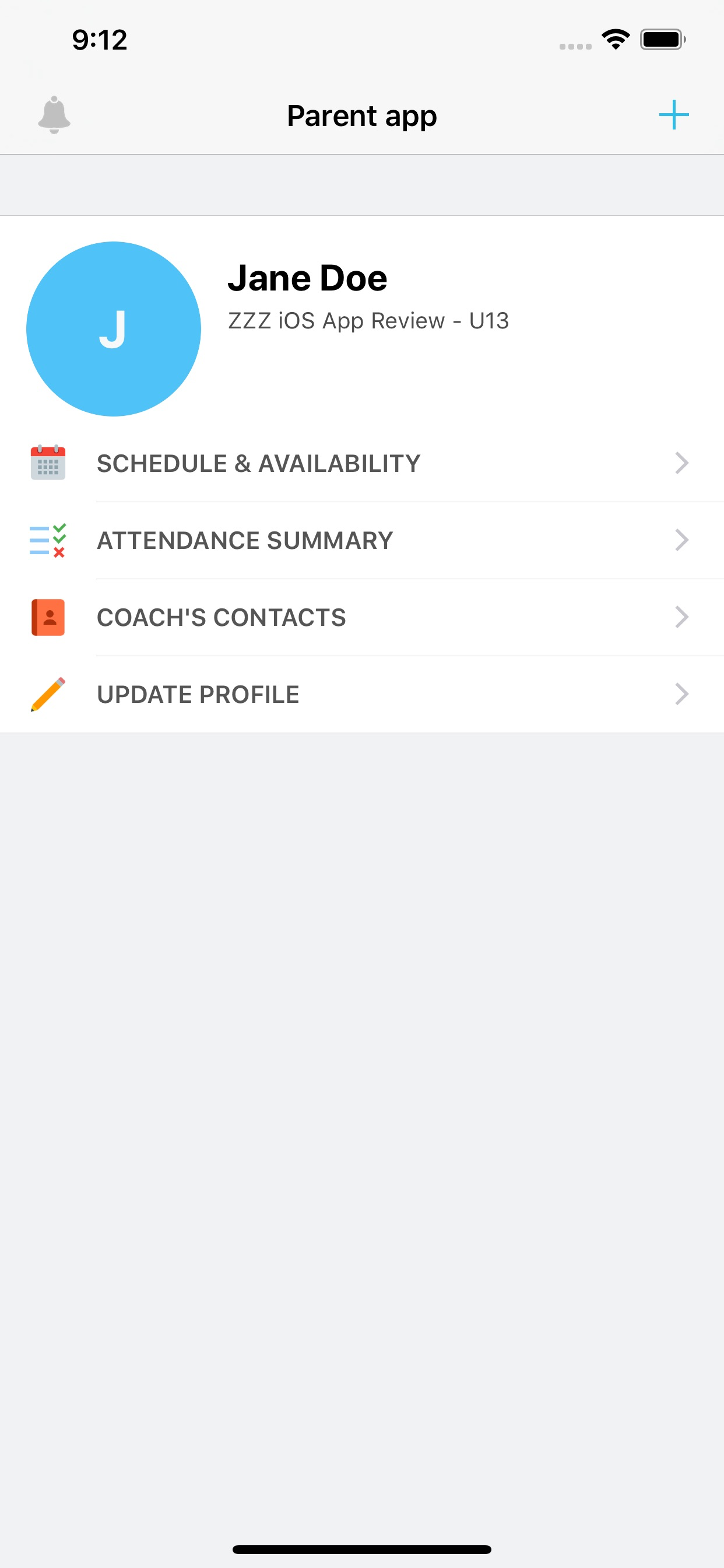Open the notifications bell
724x1568 pixels.
coord(54,114)
